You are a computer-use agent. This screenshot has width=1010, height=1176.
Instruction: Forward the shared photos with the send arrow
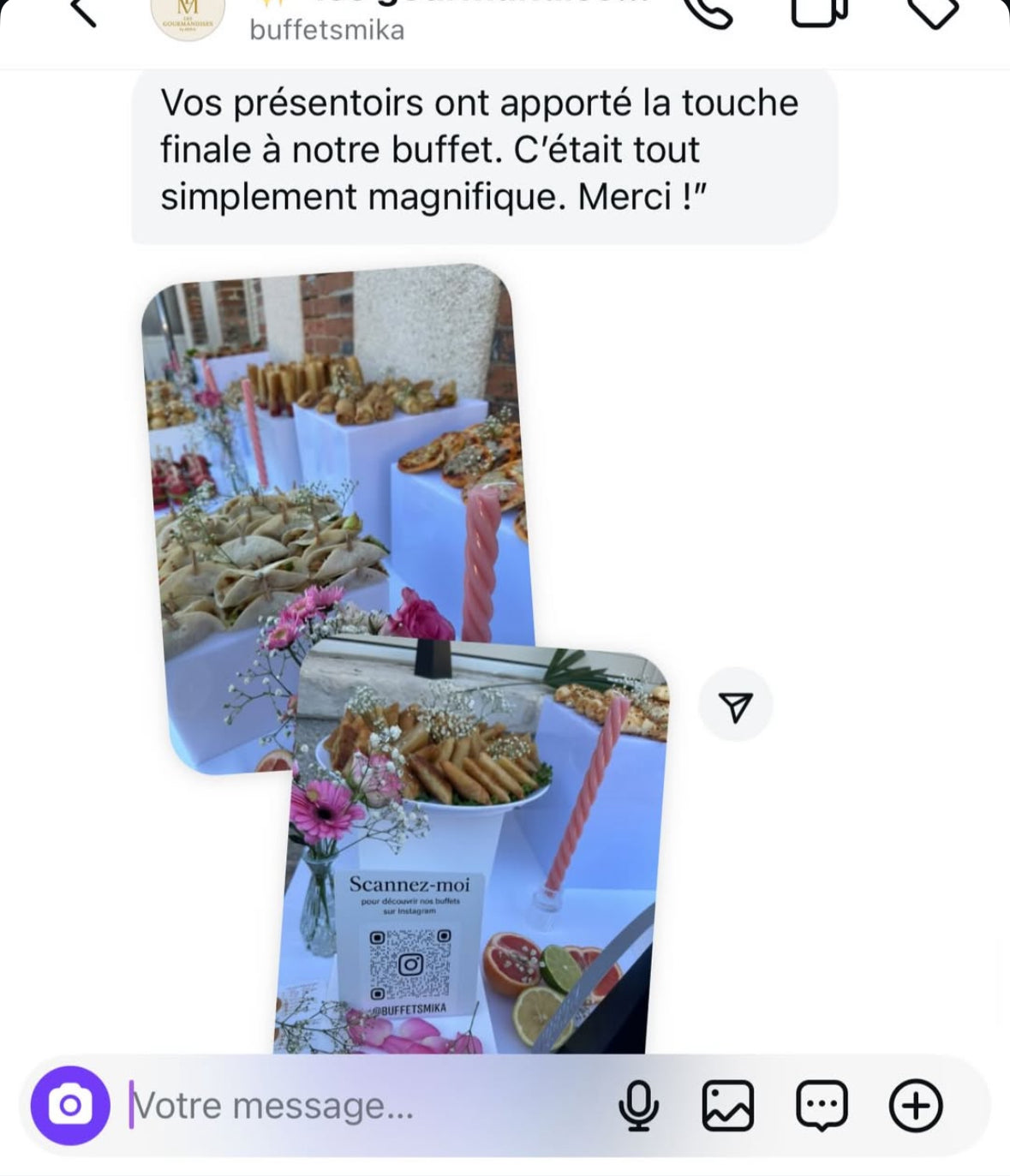pos(736,706)
